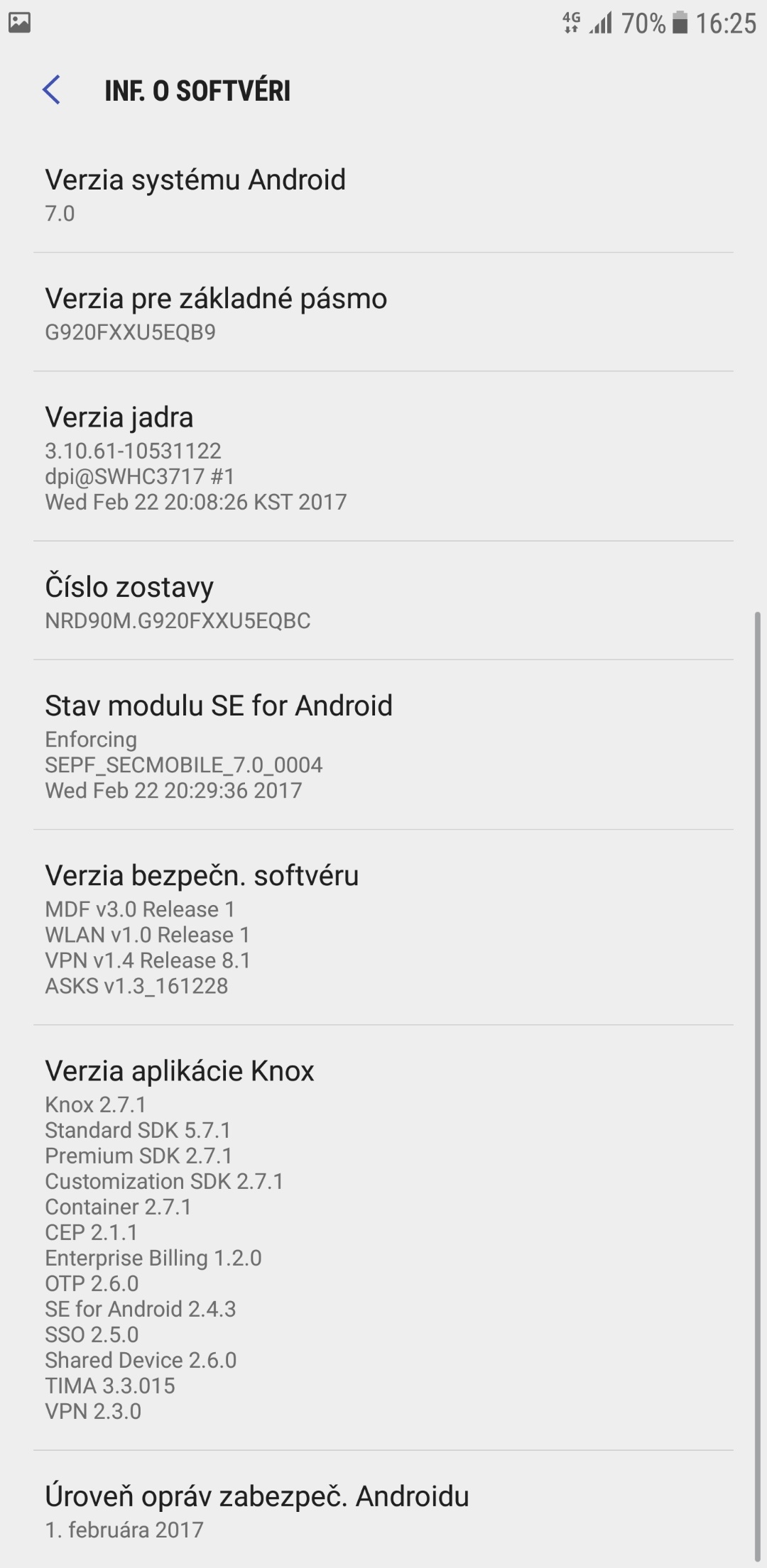Tap the Verzia aplikácie Knox row
The width and height of the screenshot is (767, 1568).
[383, 1238]
